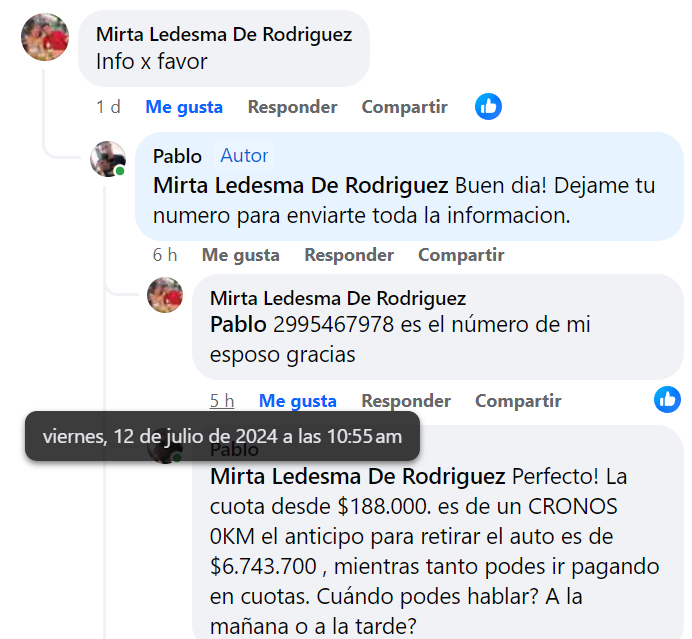Reply to Mirta's 'Info x favor' comment
The width and height of the screenshot is (692, 639).
[292, 107]
